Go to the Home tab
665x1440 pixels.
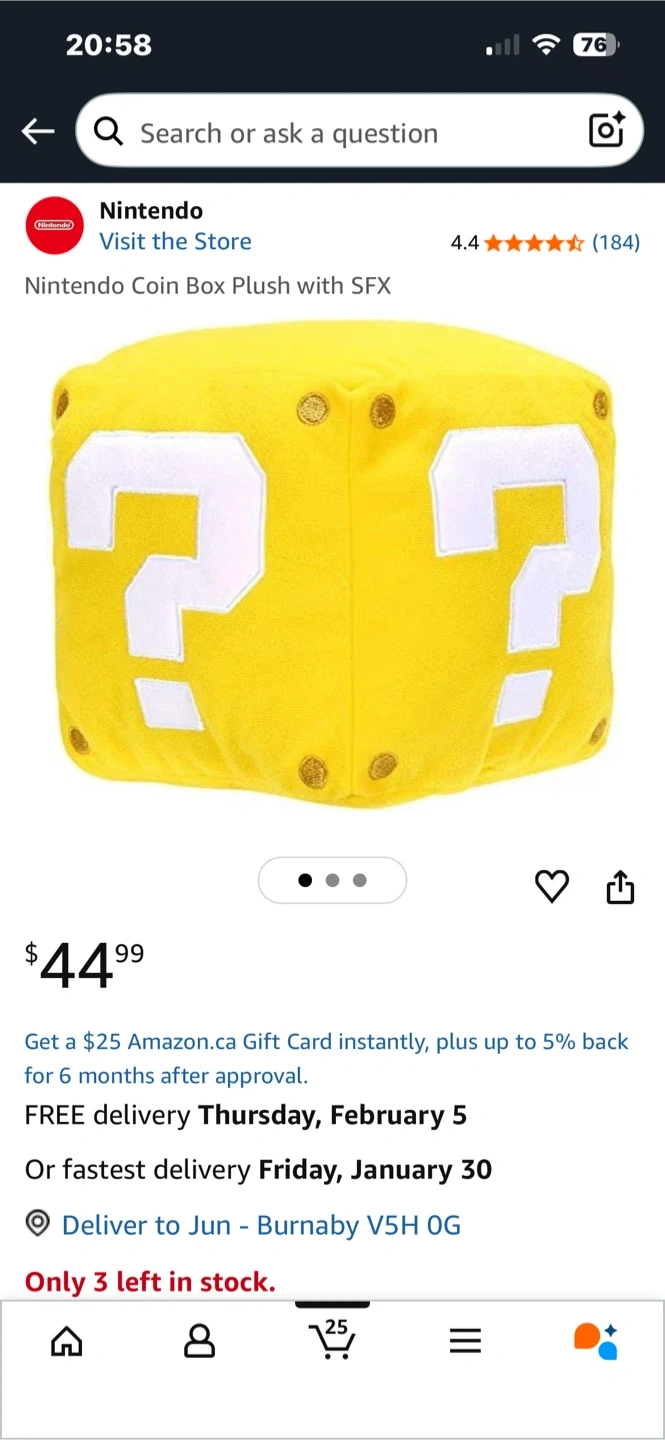67,1341
